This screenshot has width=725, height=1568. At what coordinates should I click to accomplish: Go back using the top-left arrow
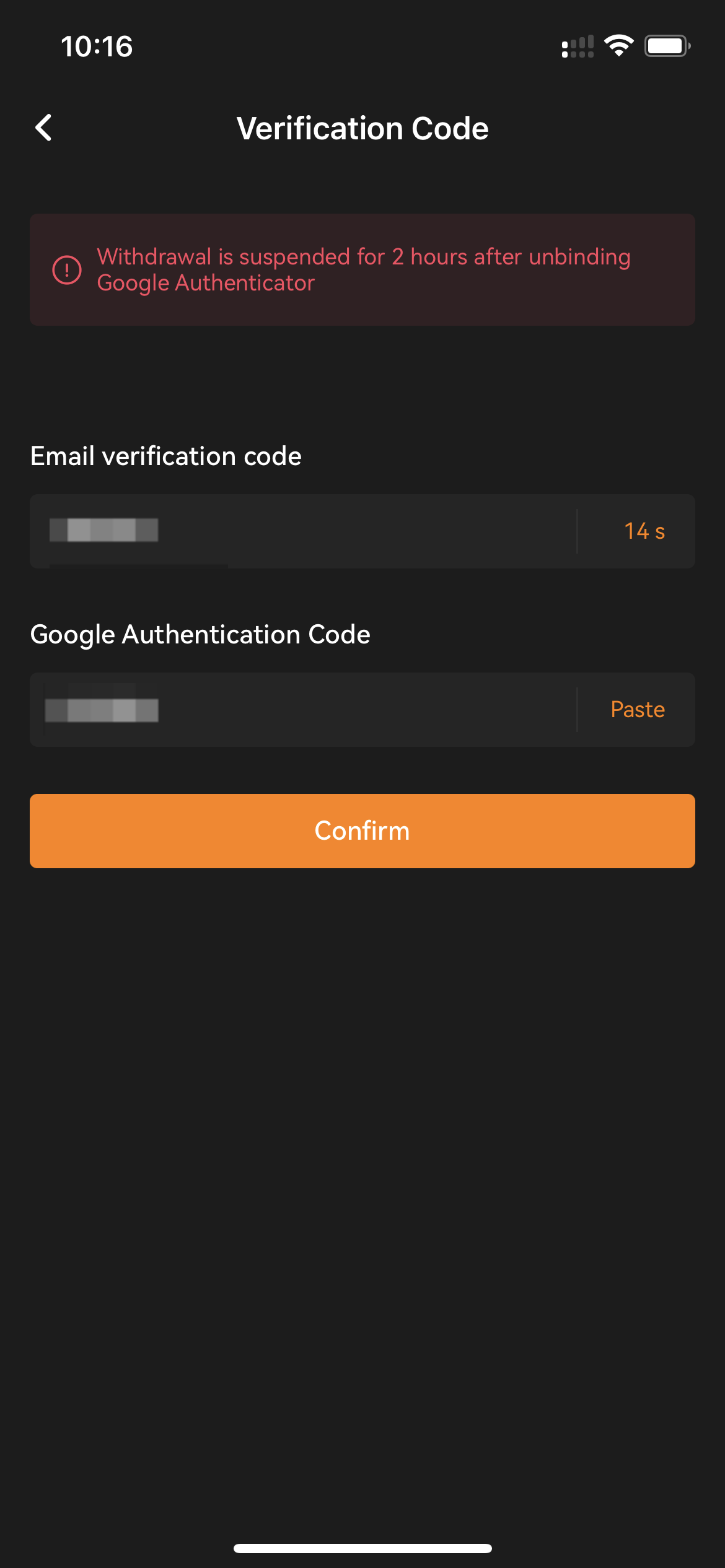coord(43,128)
